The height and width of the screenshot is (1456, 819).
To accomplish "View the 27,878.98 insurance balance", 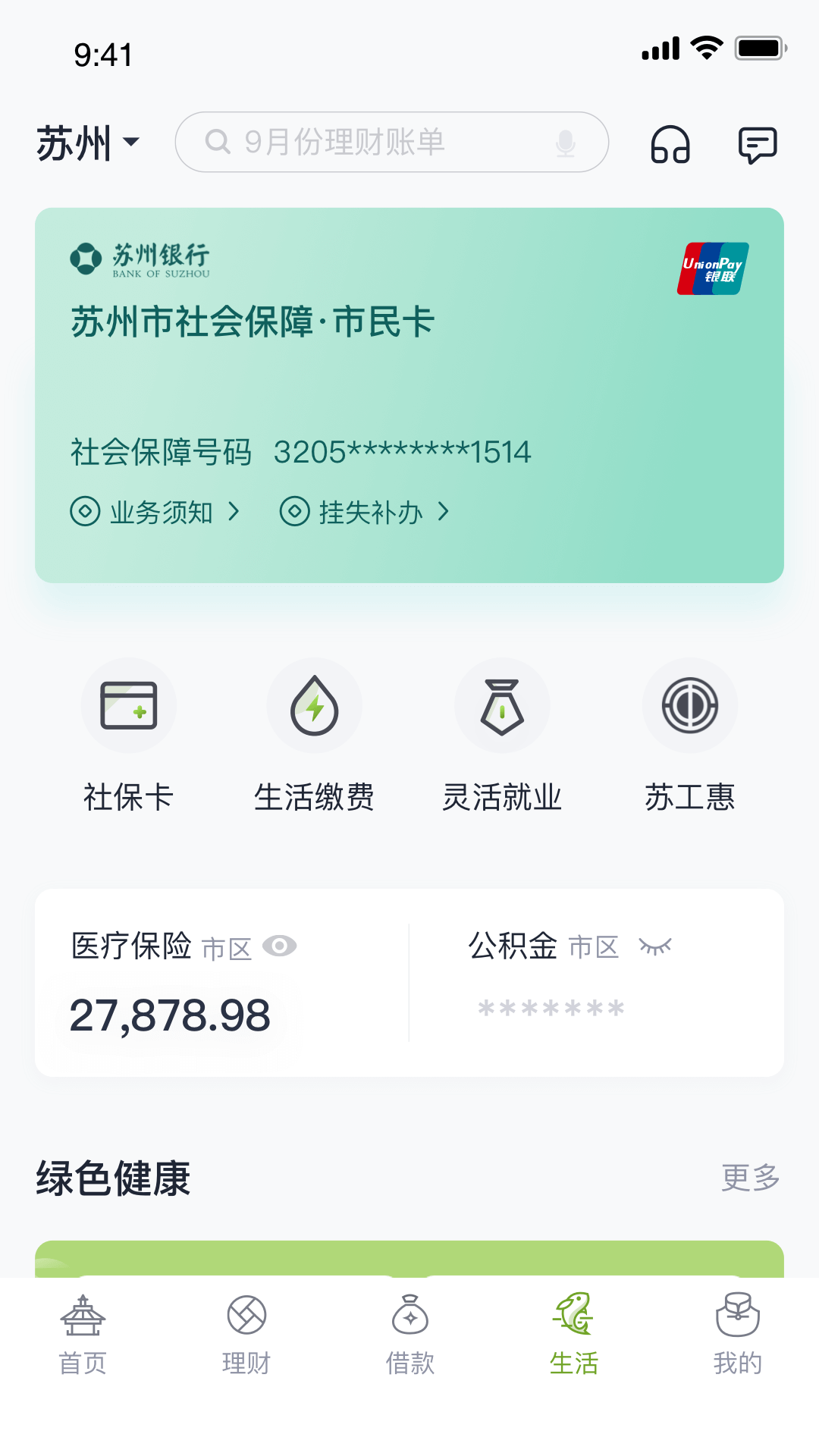I will 170,1016.
